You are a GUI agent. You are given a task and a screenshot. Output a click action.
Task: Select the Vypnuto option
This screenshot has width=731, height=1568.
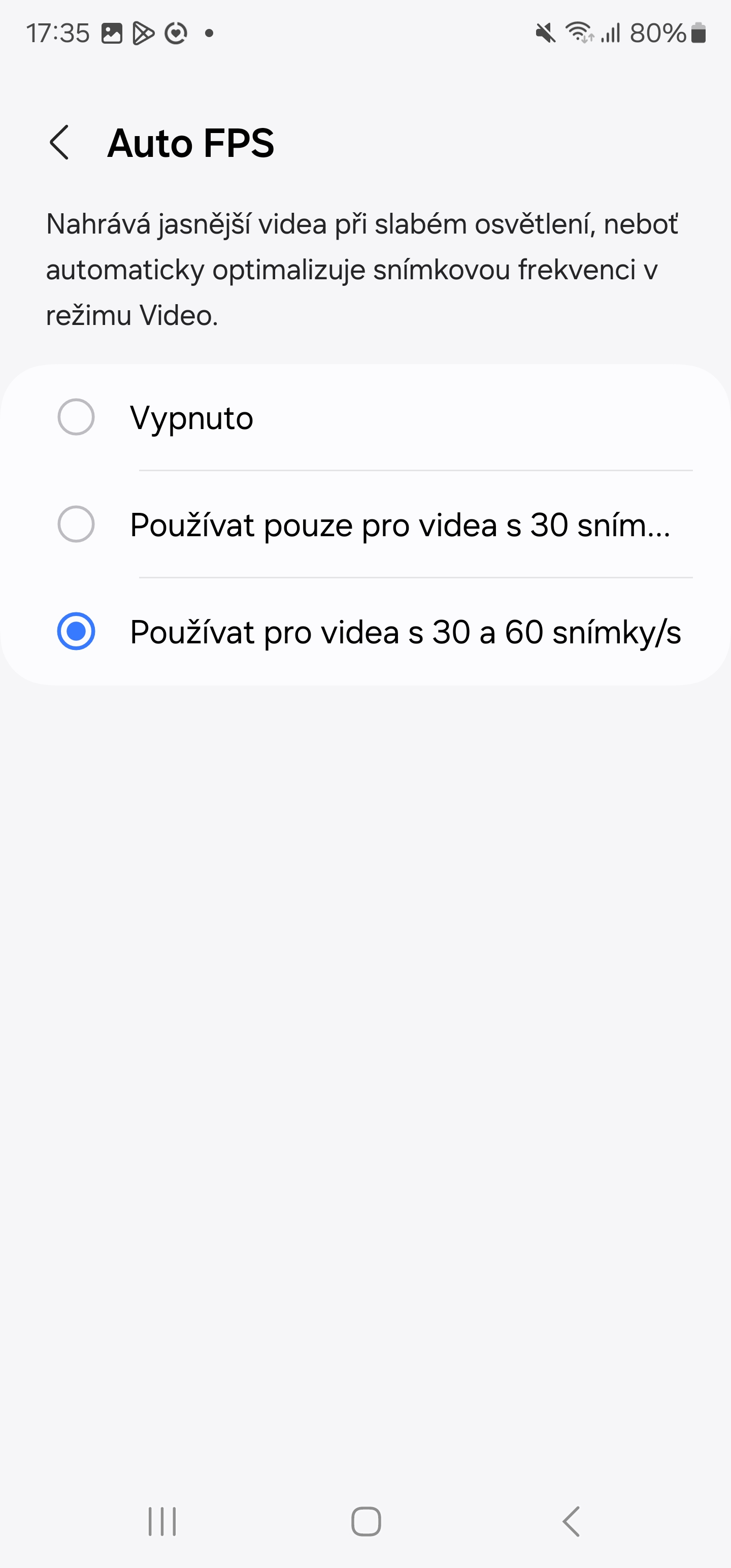tap(76, 417)
